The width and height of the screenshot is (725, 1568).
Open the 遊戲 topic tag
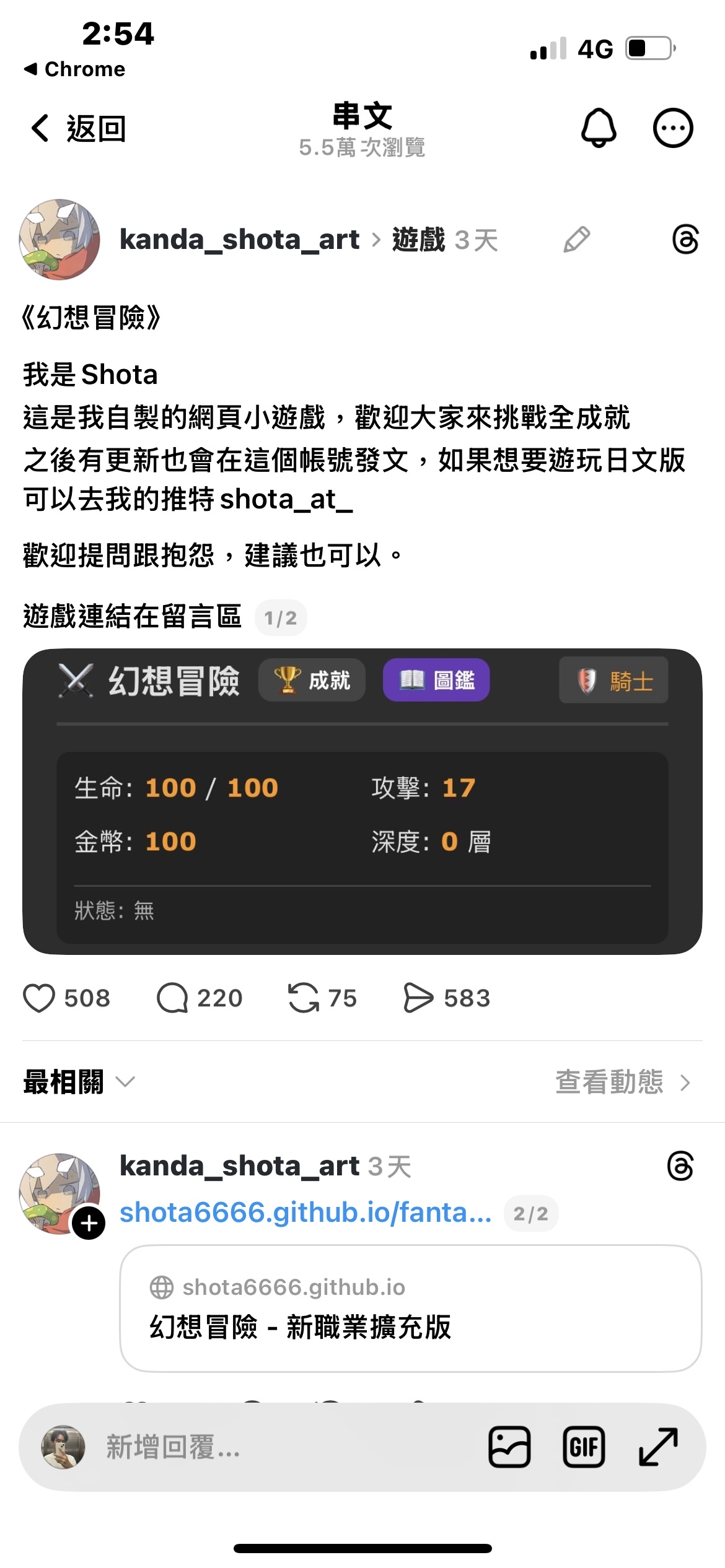tap(418, 240)
